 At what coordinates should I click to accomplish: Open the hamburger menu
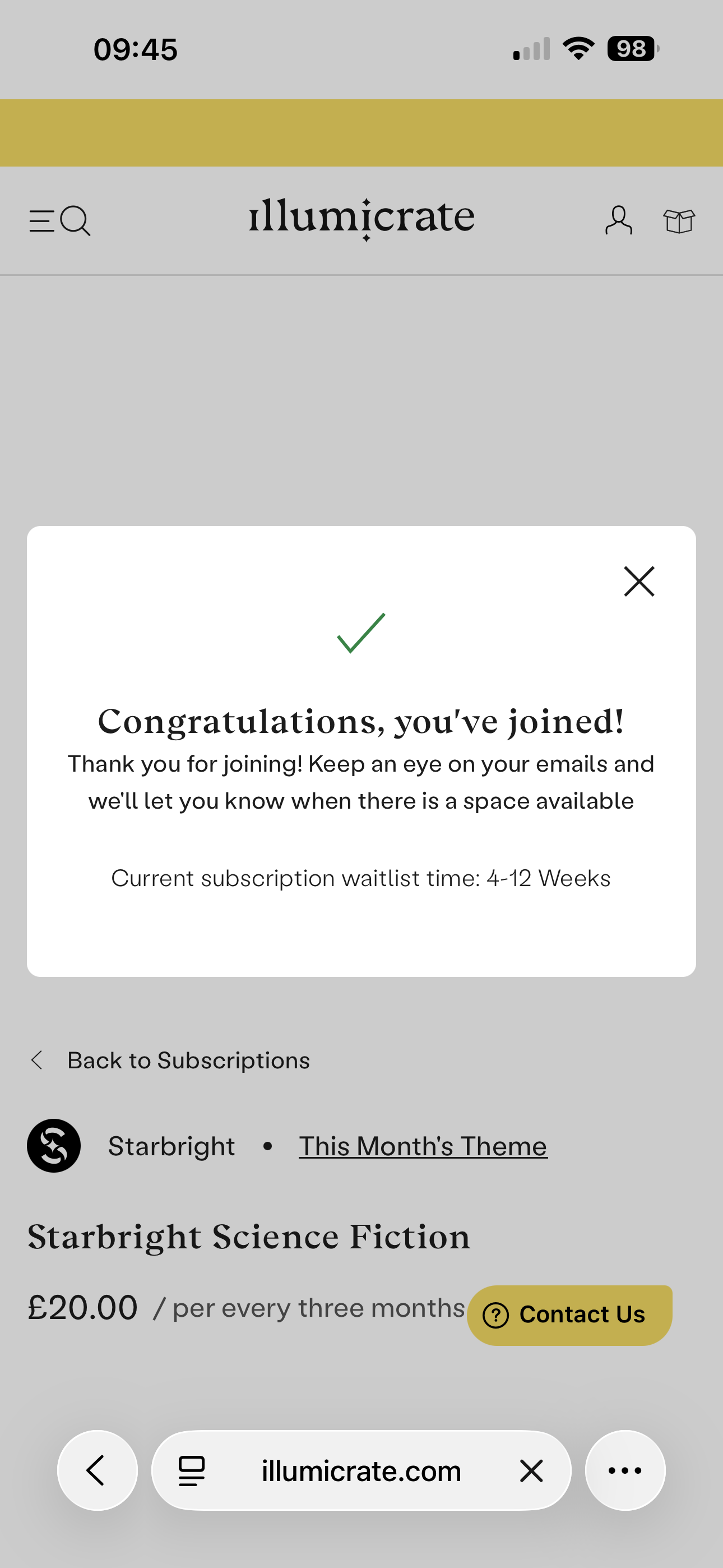(x=41, y=220)
